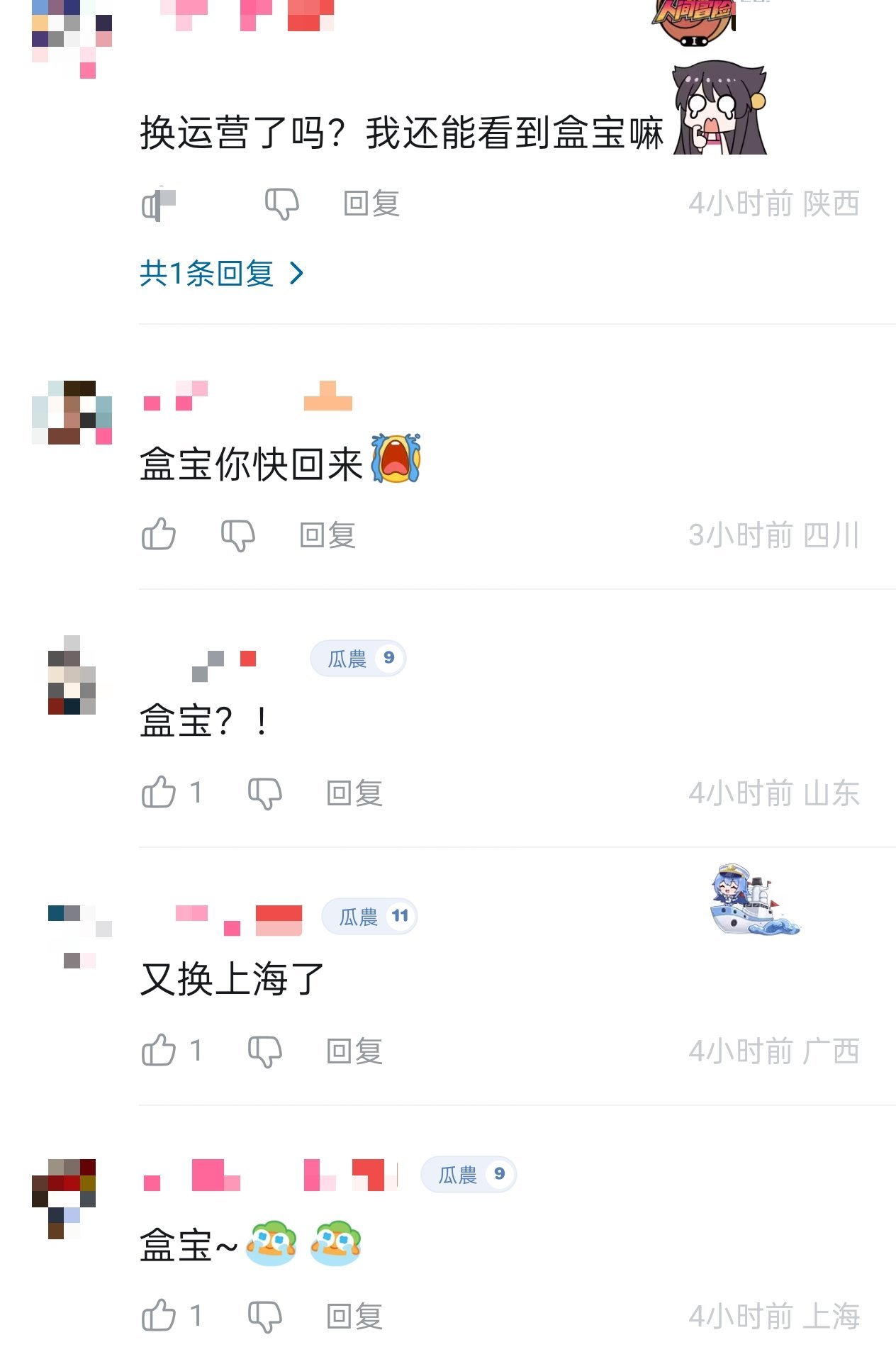Reply to the comment 又换上海了
Image resolution: width=896 pixels, height=1347 pixels.
(354, 1051)
